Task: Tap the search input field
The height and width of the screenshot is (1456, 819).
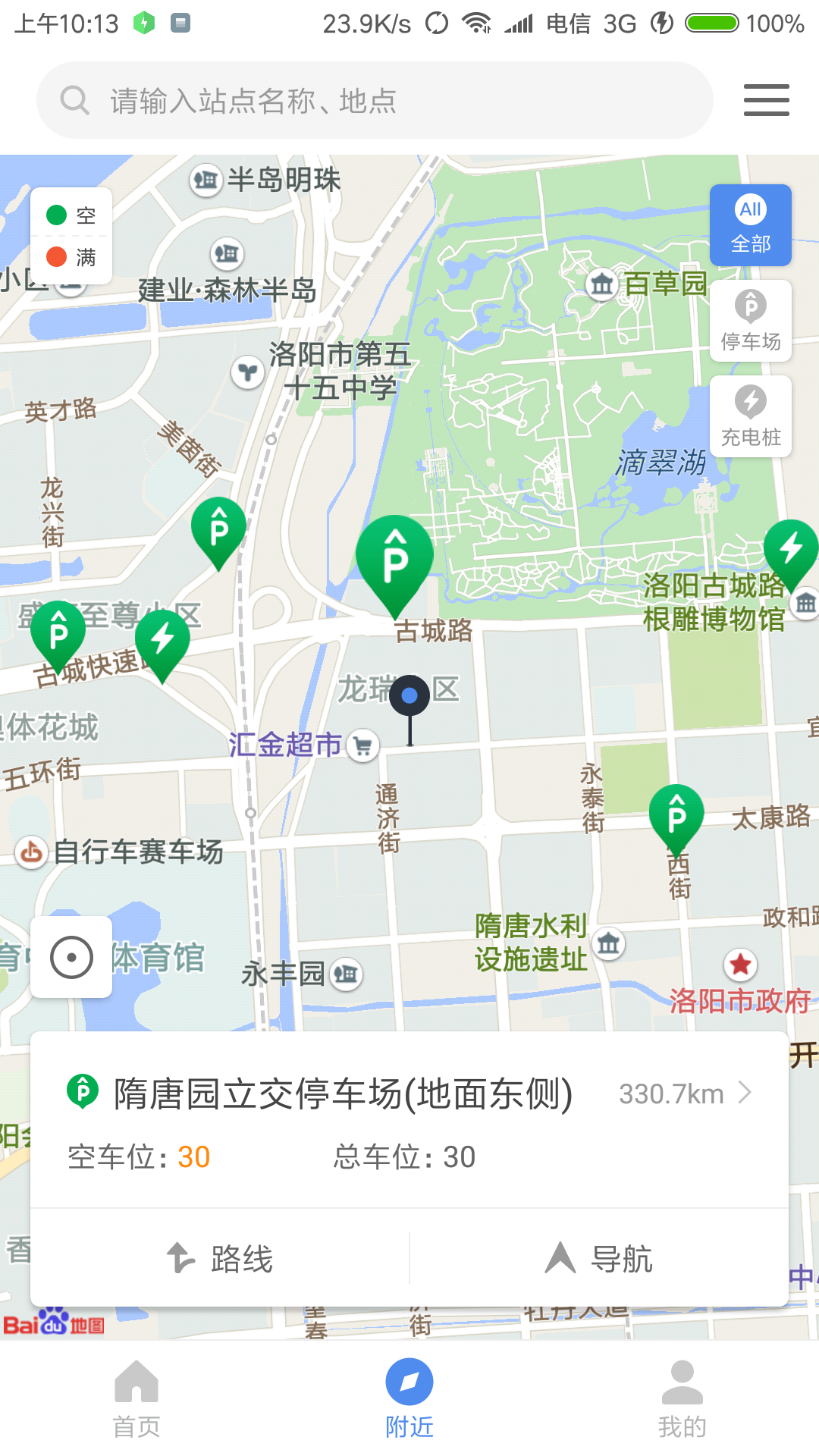Action: 379,99
